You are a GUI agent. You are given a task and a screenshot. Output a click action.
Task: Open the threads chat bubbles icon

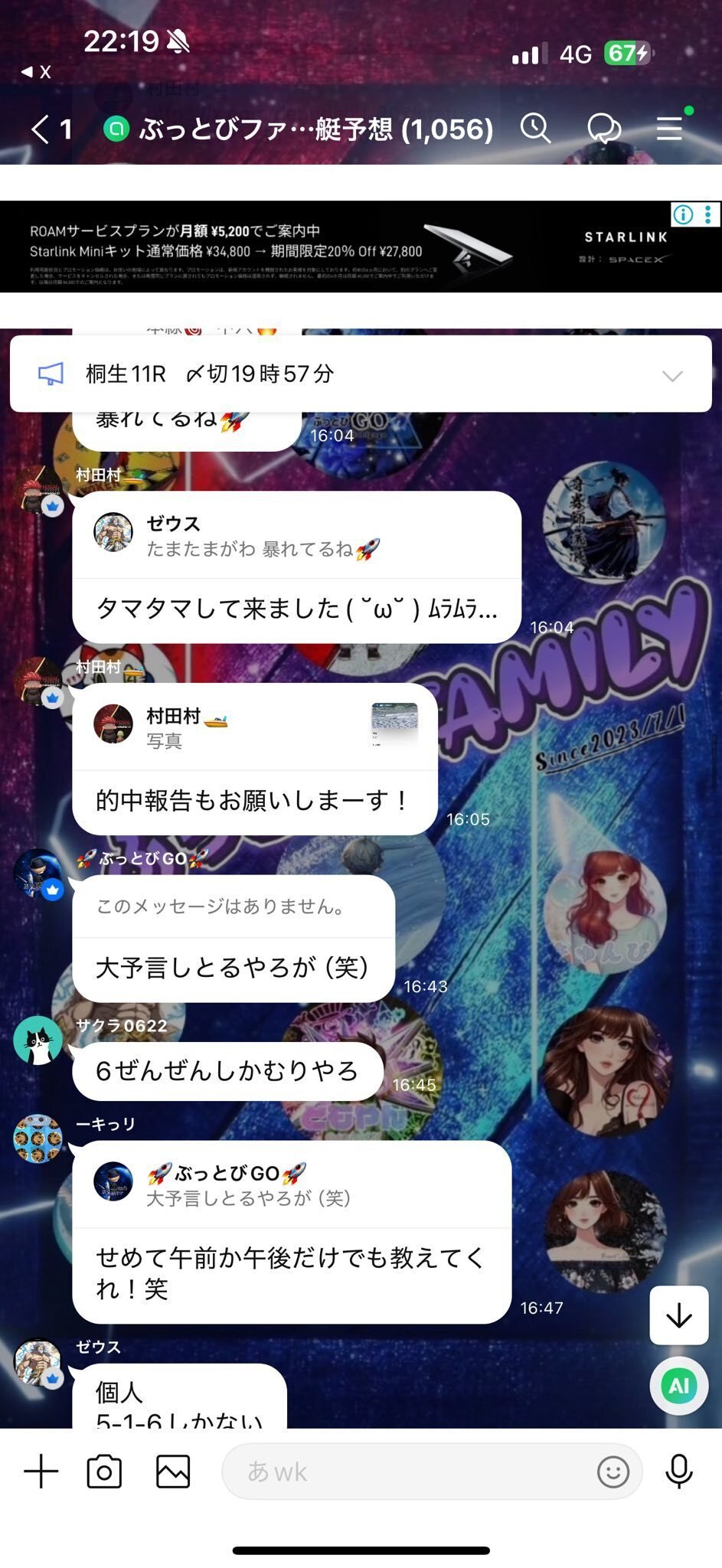(x=603, y=129)
